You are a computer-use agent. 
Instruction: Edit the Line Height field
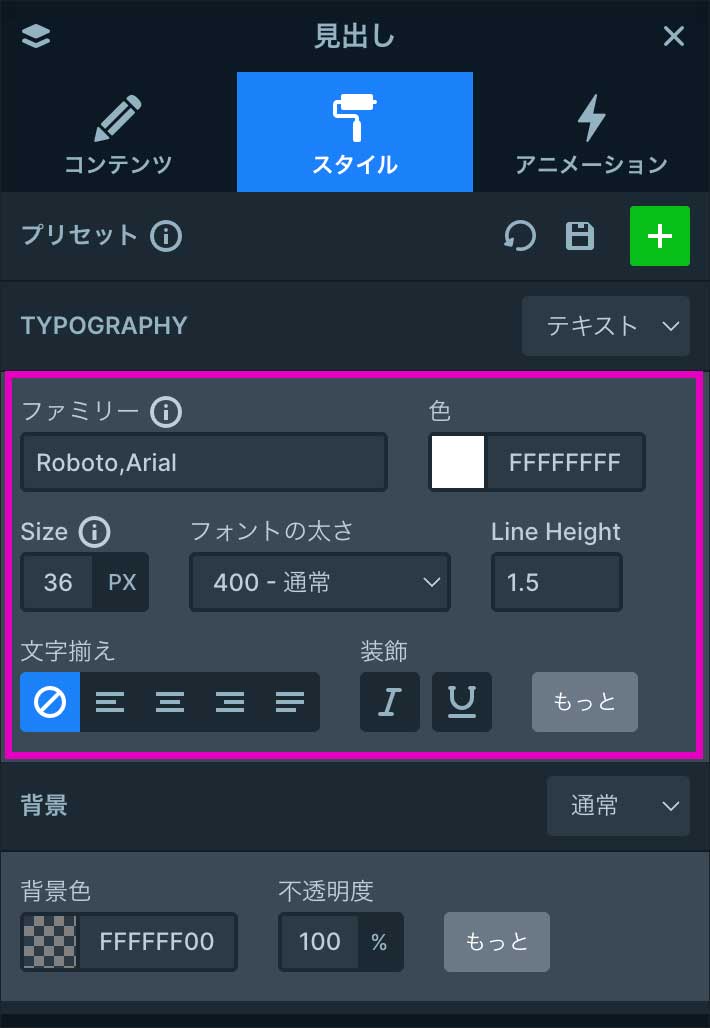click(x=556, y=582)
